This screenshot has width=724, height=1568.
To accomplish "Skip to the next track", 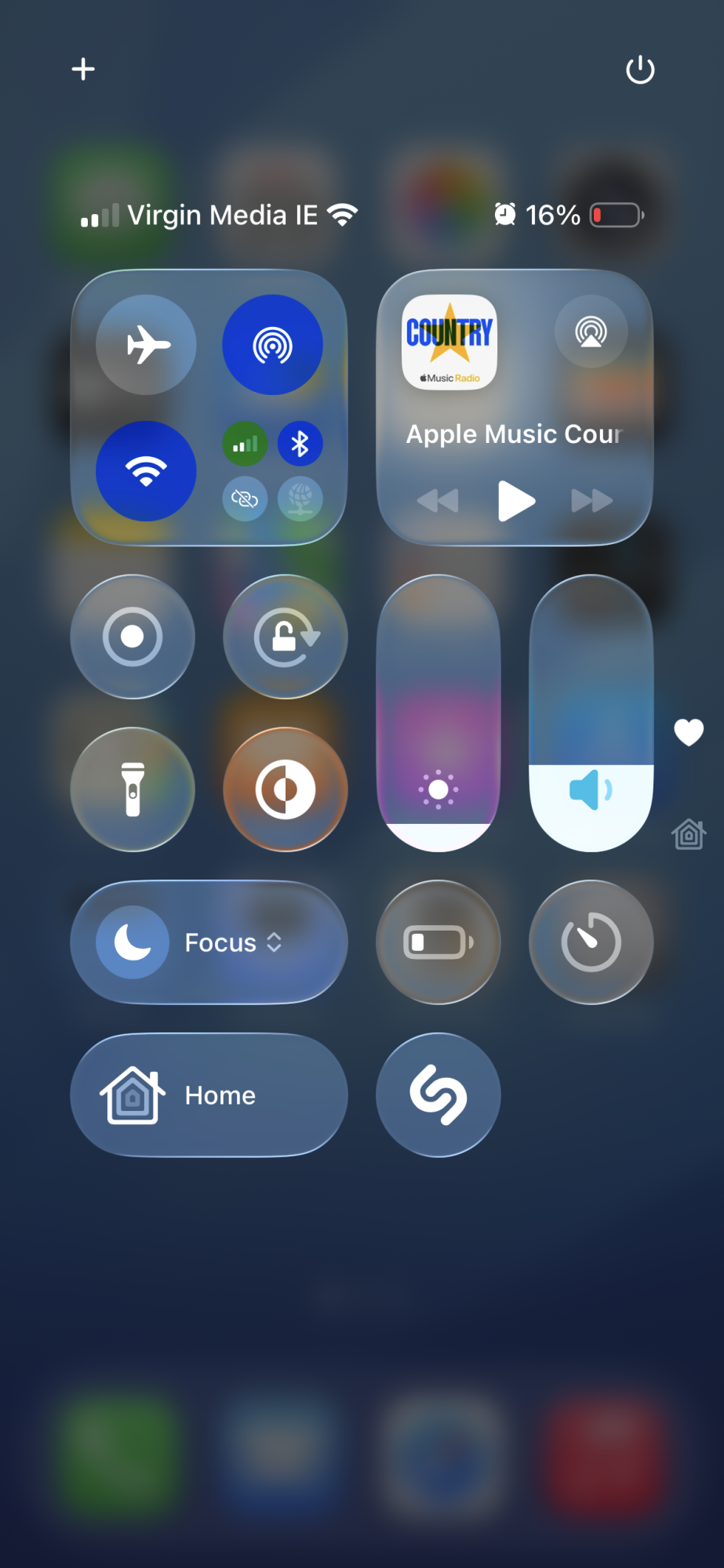I will [591, 500].
